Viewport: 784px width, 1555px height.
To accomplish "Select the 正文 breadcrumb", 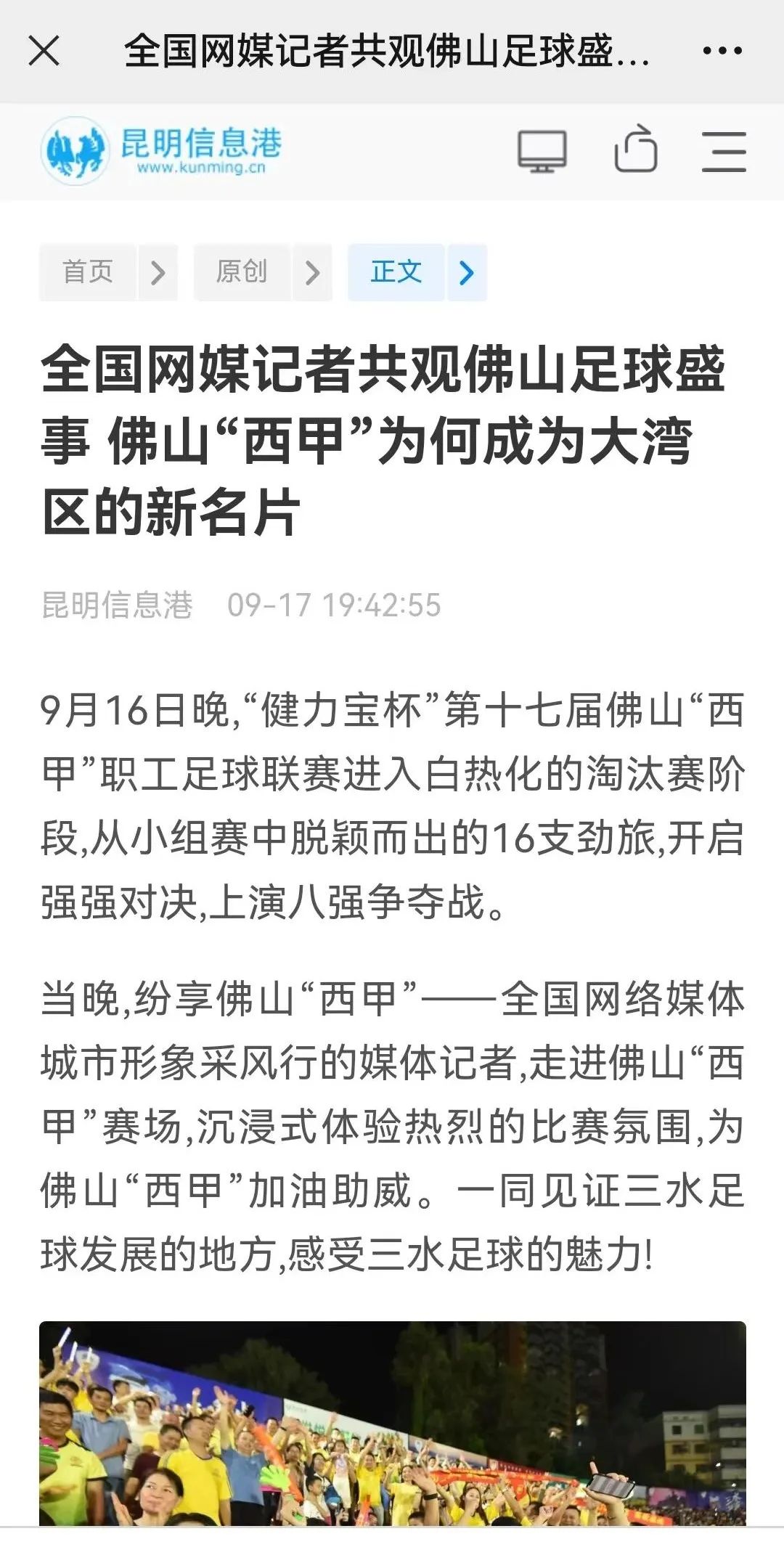I will (396, 272).
